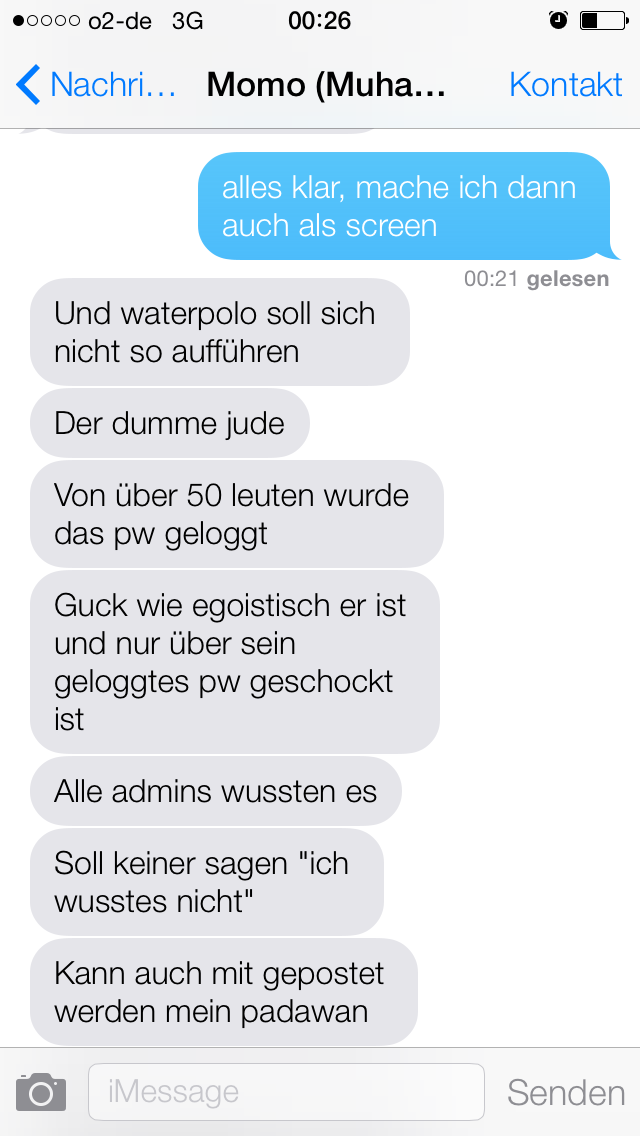
Task: Focus the iMessage text field
Action: (286, 1092)
